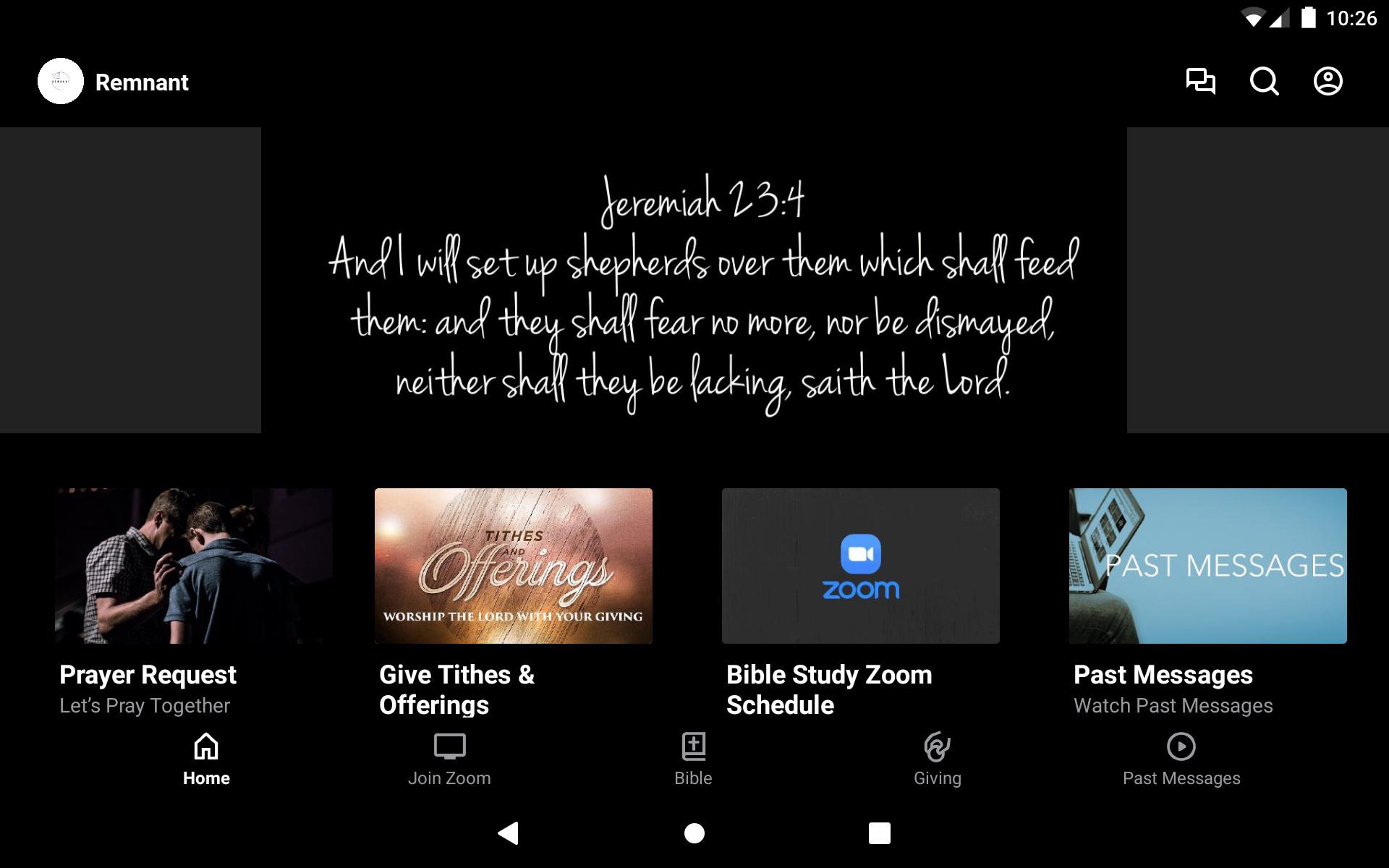Open the search icon

pos(1264,81)
